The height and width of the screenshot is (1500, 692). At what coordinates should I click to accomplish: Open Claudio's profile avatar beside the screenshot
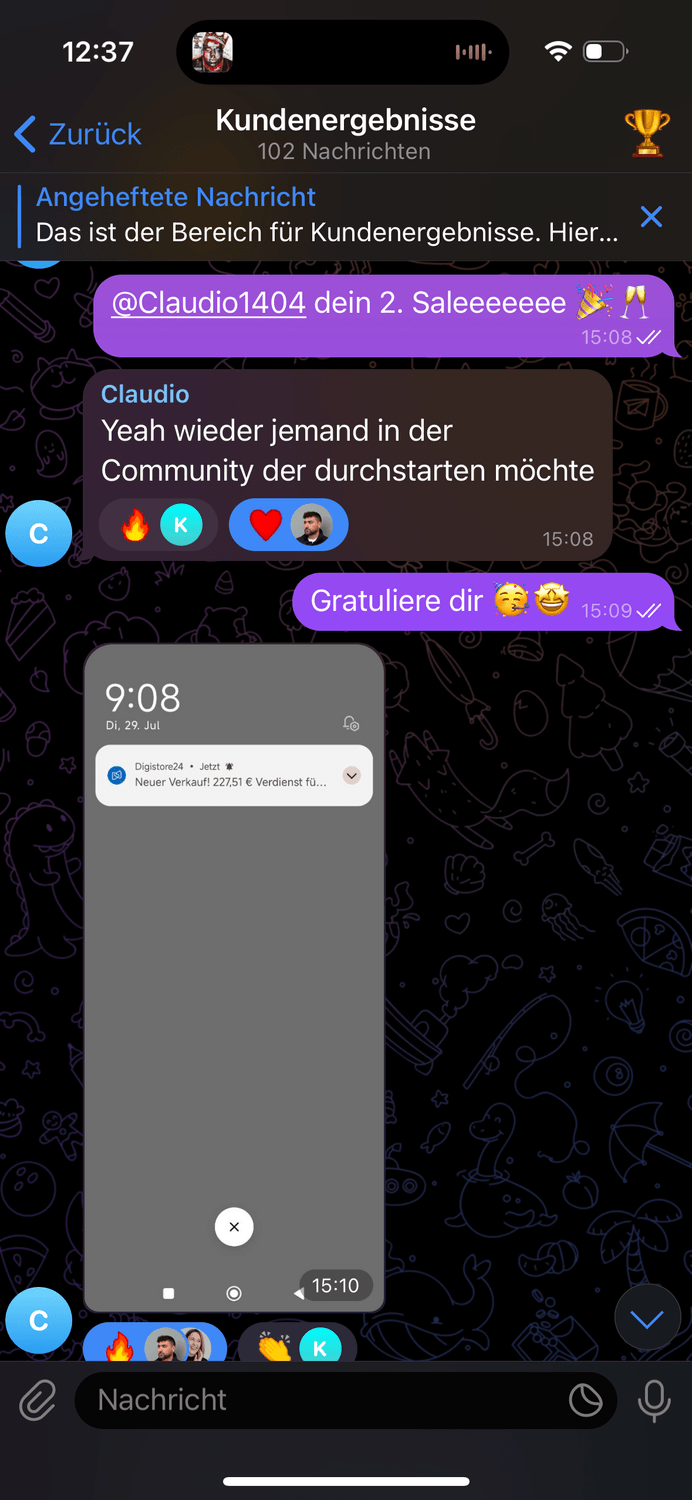click(39, 1320)
